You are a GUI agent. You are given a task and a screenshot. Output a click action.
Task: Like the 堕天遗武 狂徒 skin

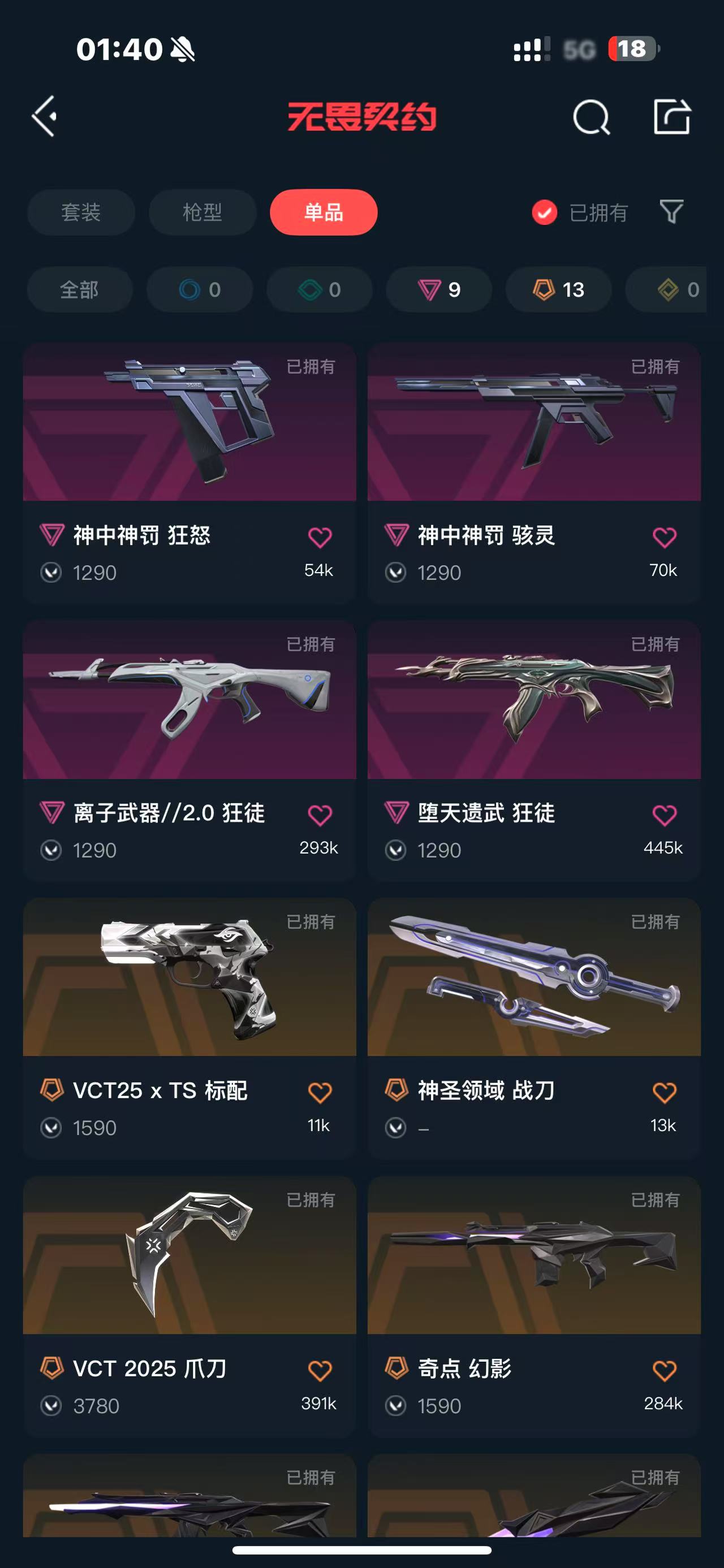[663, 815]
